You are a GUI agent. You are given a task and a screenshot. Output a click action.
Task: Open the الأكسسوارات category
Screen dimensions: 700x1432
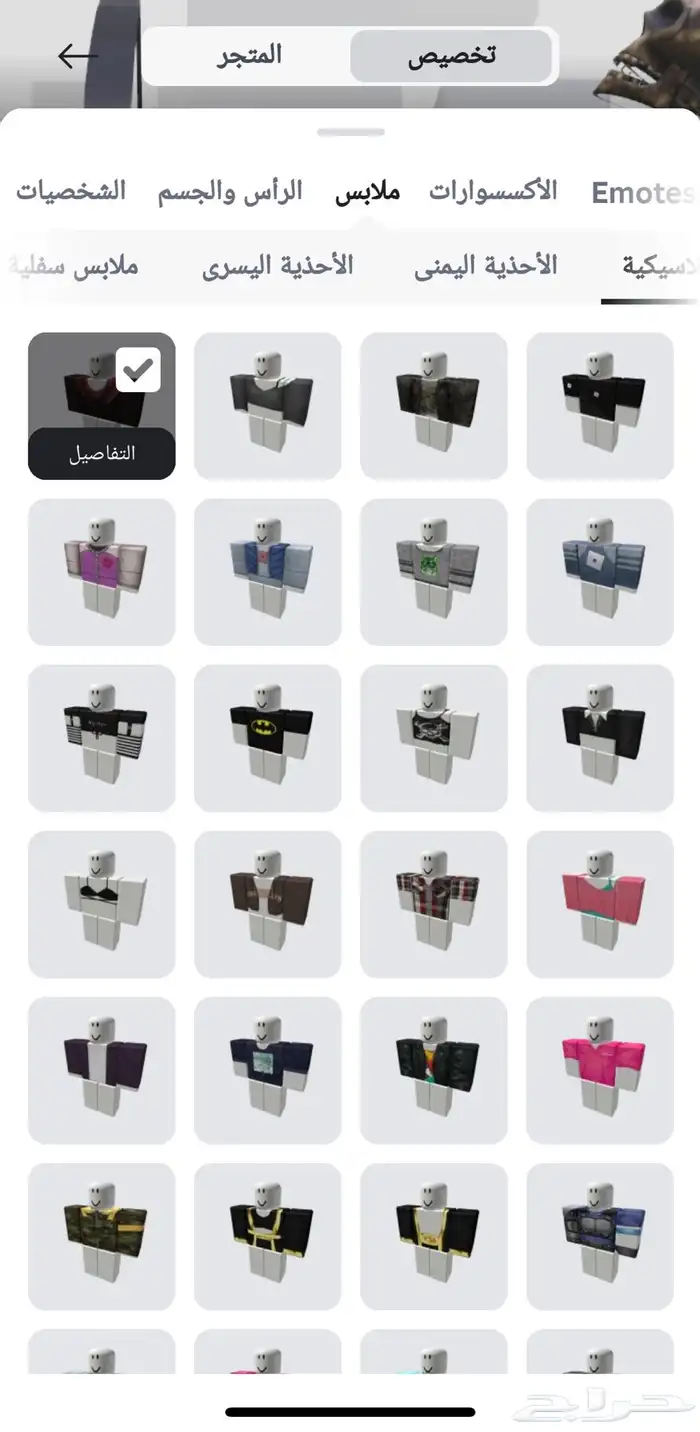pos(493,191)
